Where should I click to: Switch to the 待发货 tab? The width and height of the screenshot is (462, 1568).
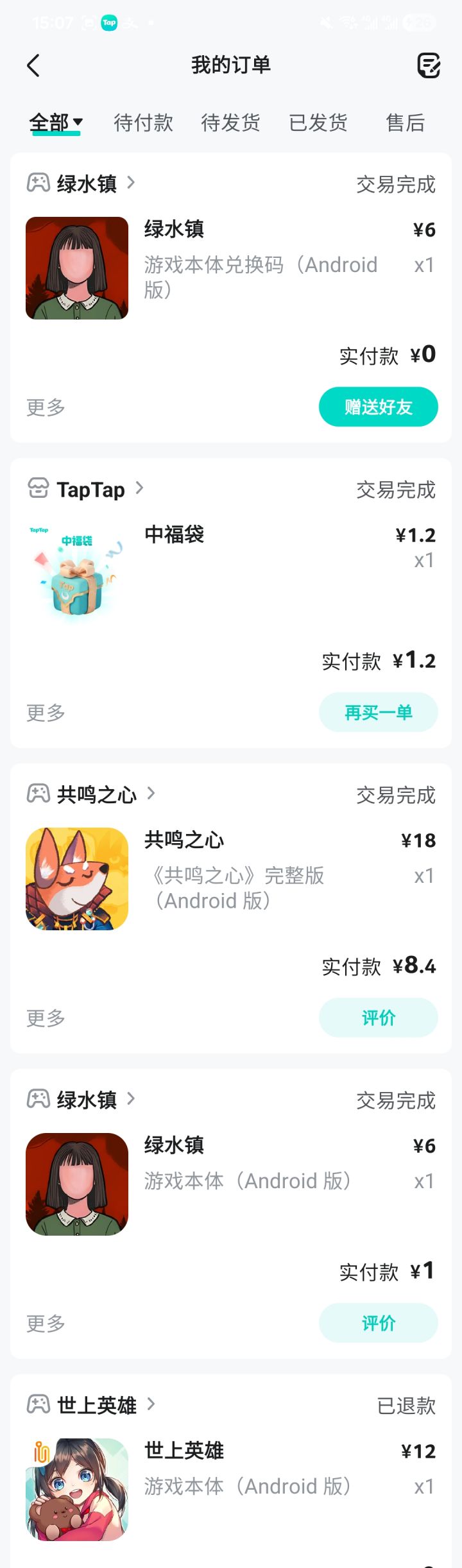coord(230,122)
